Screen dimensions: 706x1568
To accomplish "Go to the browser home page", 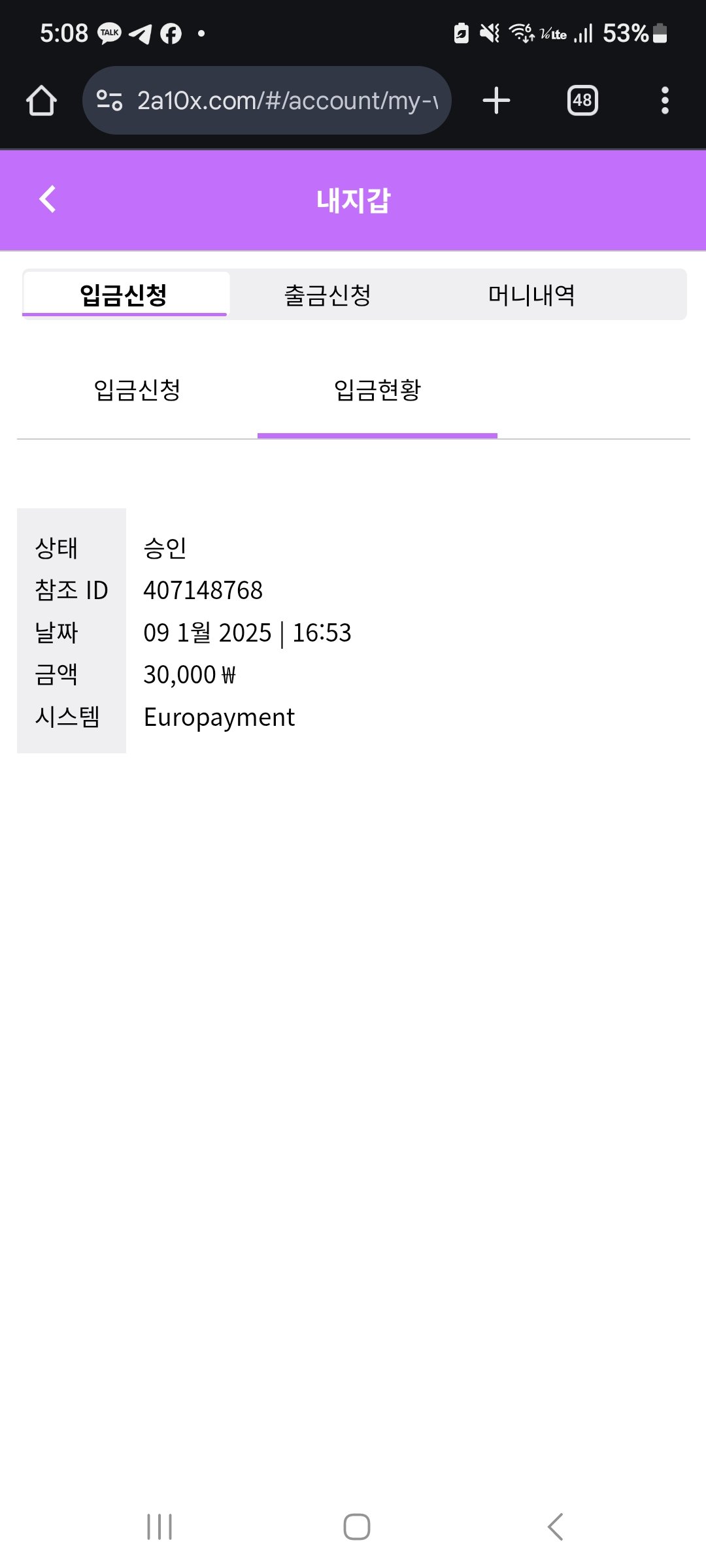I will (41, 101).
